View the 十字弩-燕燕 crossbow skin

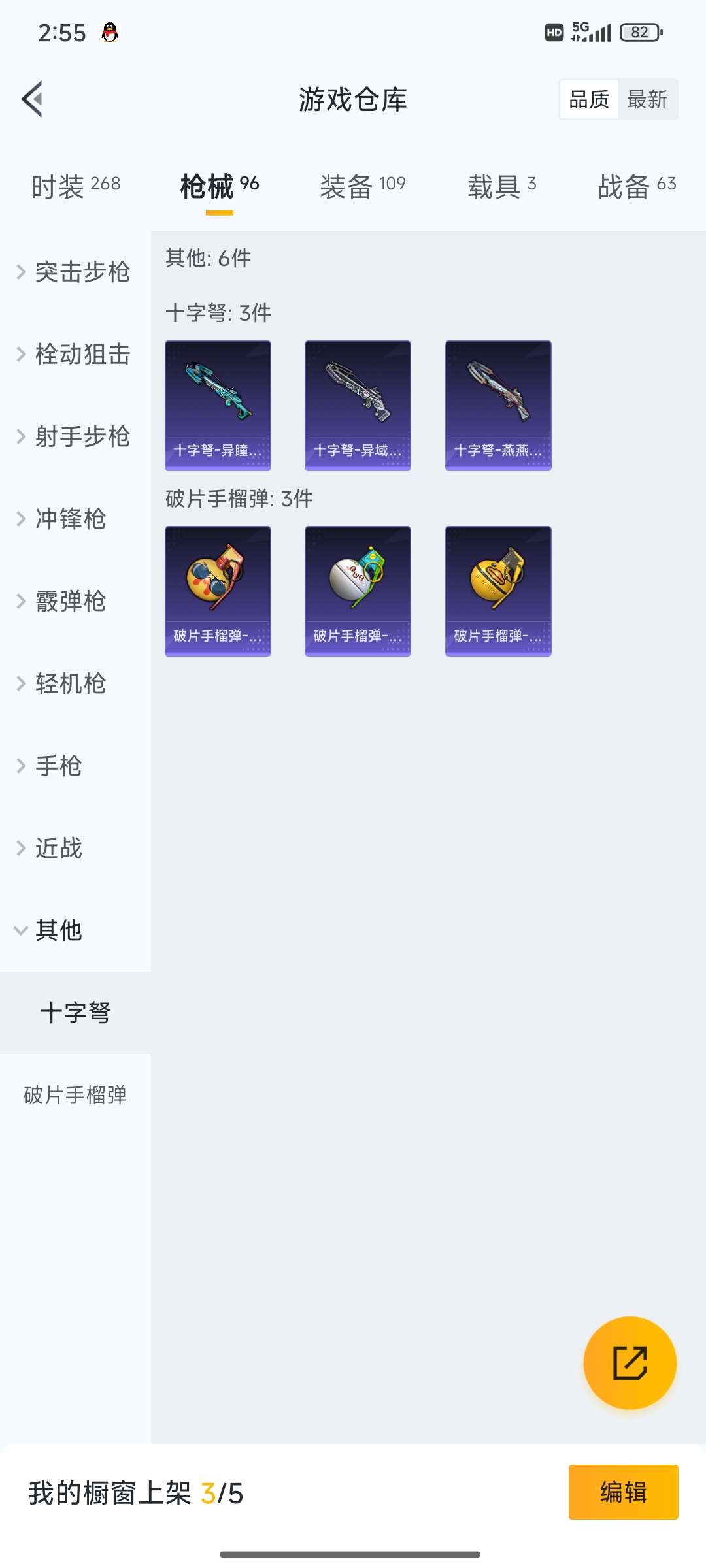pyautogui.click(x=499, y=405)
